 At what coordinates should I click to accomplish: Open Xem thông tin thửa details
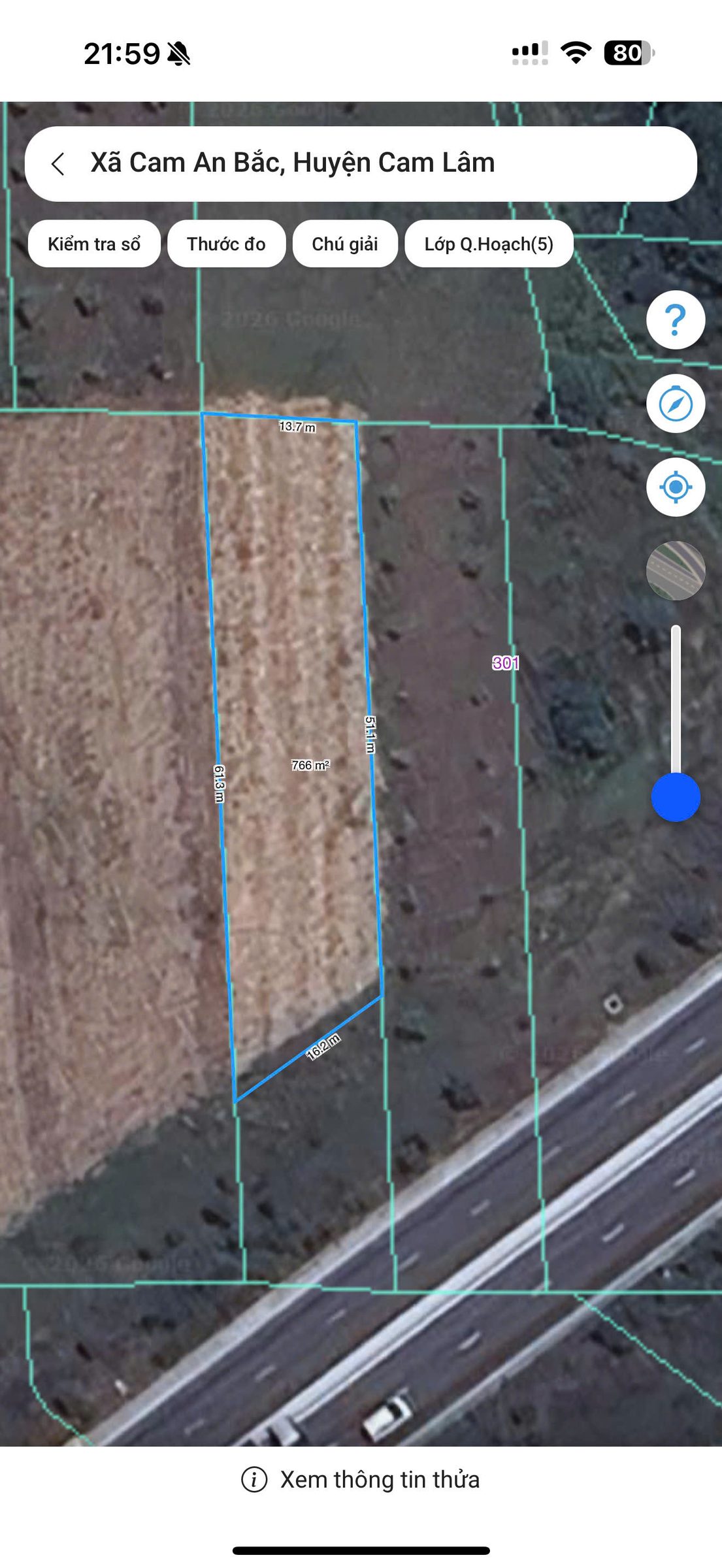coord(361,1479)
